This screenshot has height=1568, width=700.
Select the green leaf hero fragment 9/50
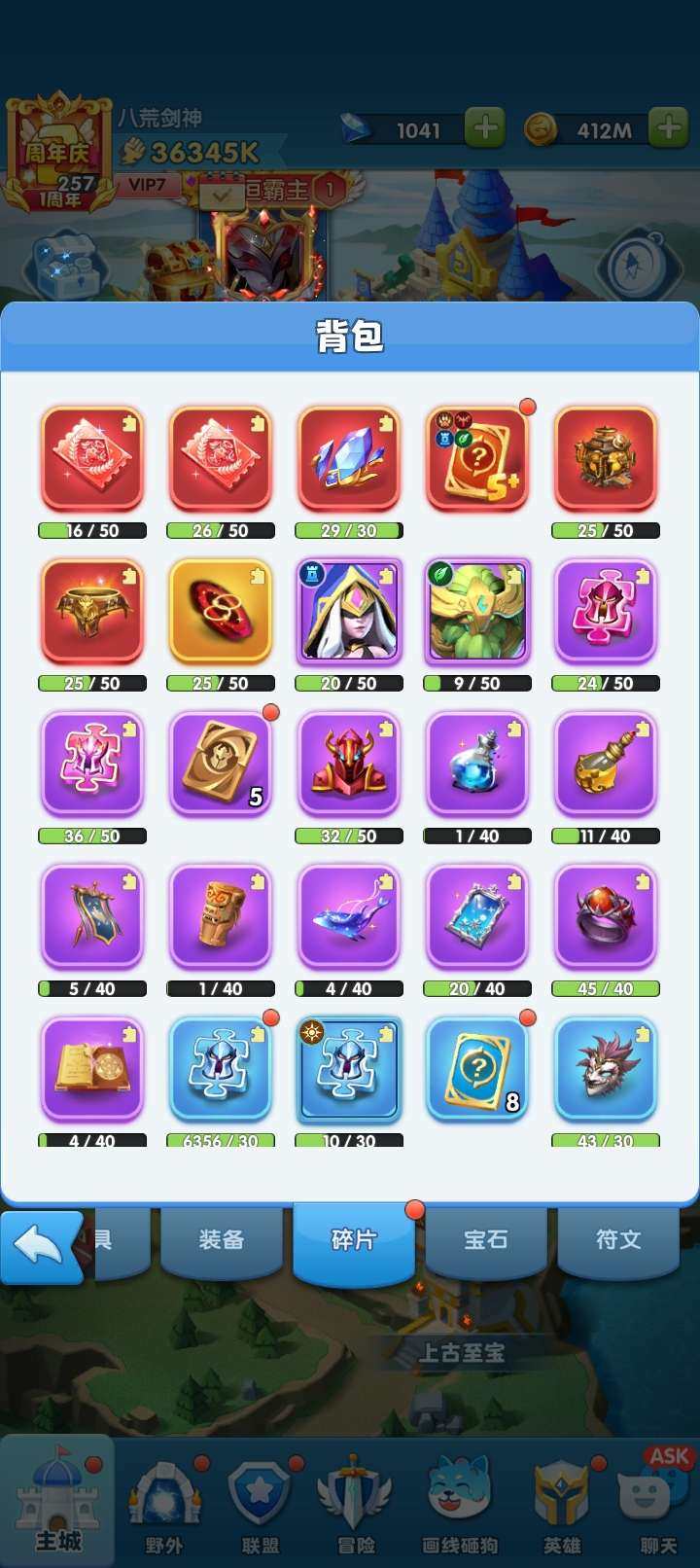477,612
